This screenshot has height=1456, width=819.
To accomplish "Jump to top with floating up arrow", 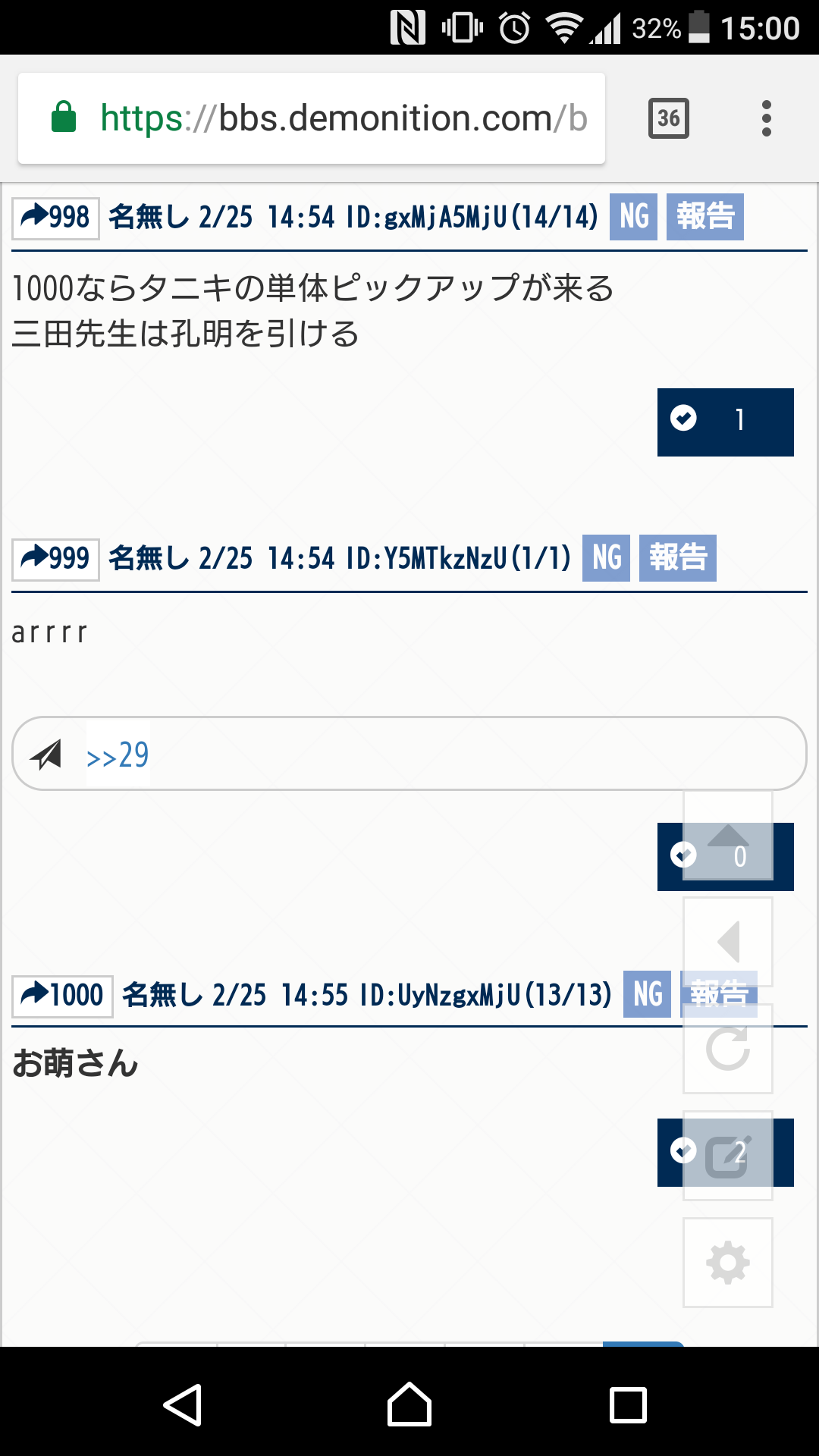I will (x=728, y=835).
